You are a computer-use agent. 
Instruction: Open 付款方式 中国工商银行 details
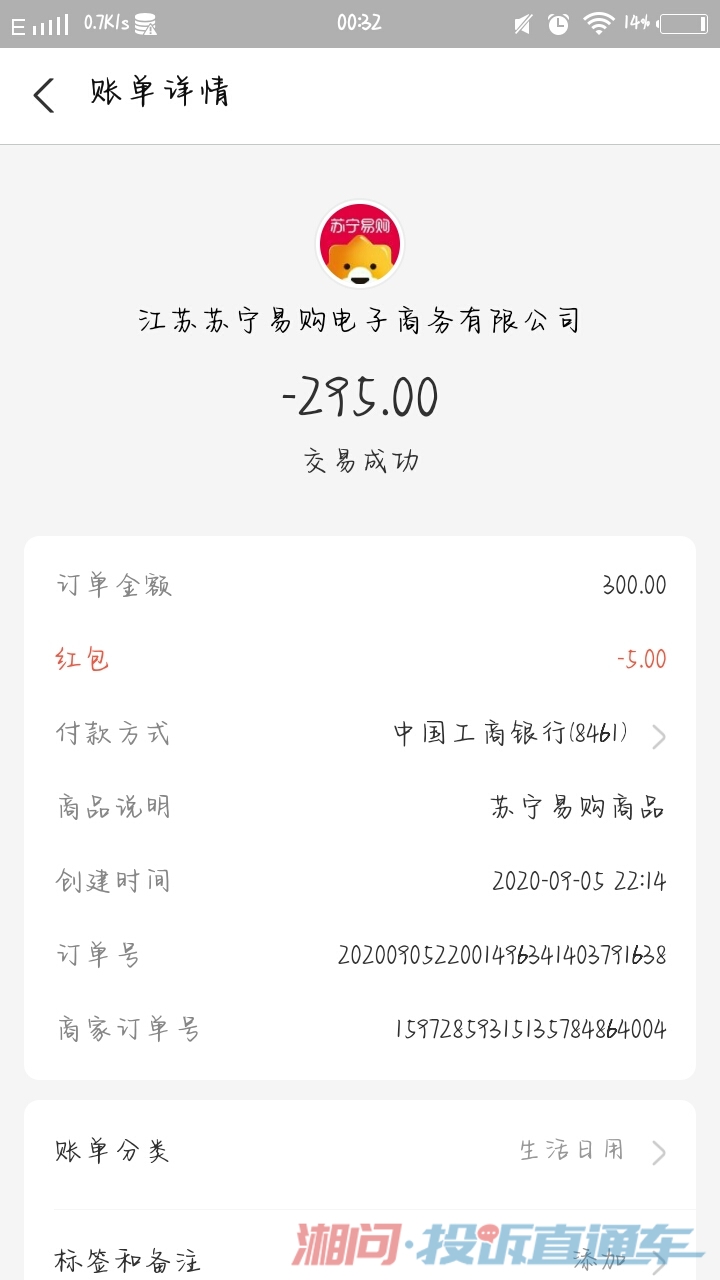(x=528, y=735)
